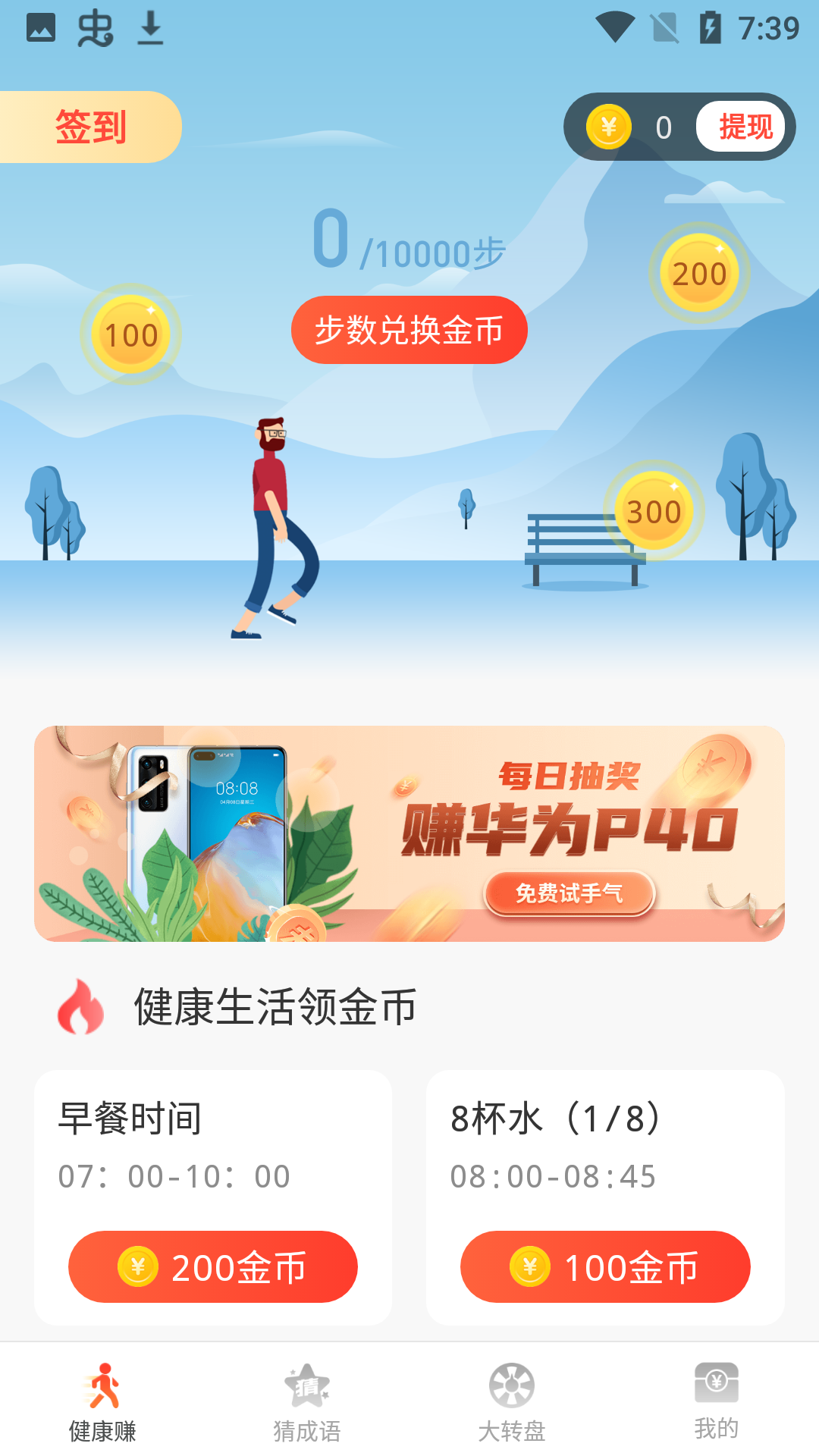Collect the 300 coin bubble

pos(654,512)
